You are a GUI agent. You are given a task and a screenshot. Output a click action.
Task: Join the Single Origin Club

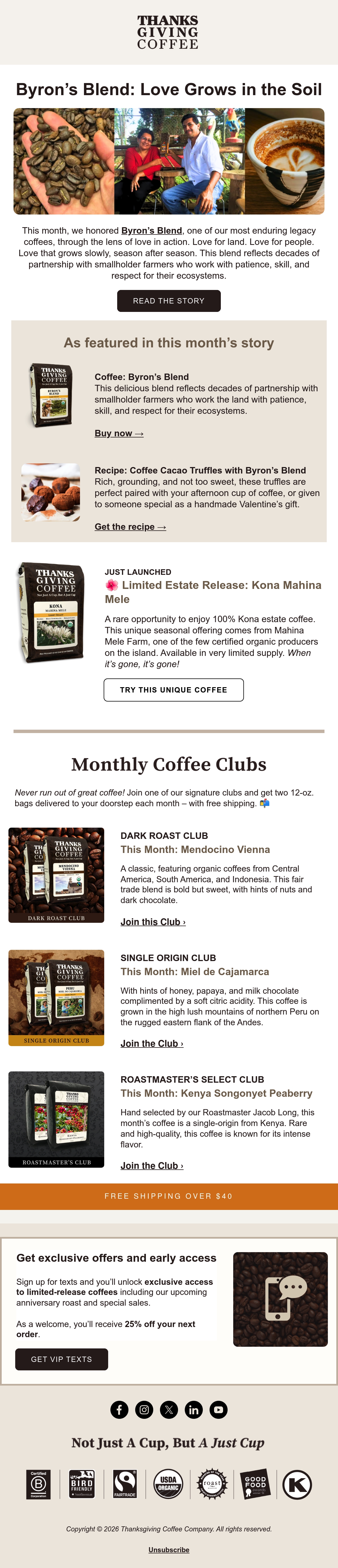click(x=152, y=1043)
